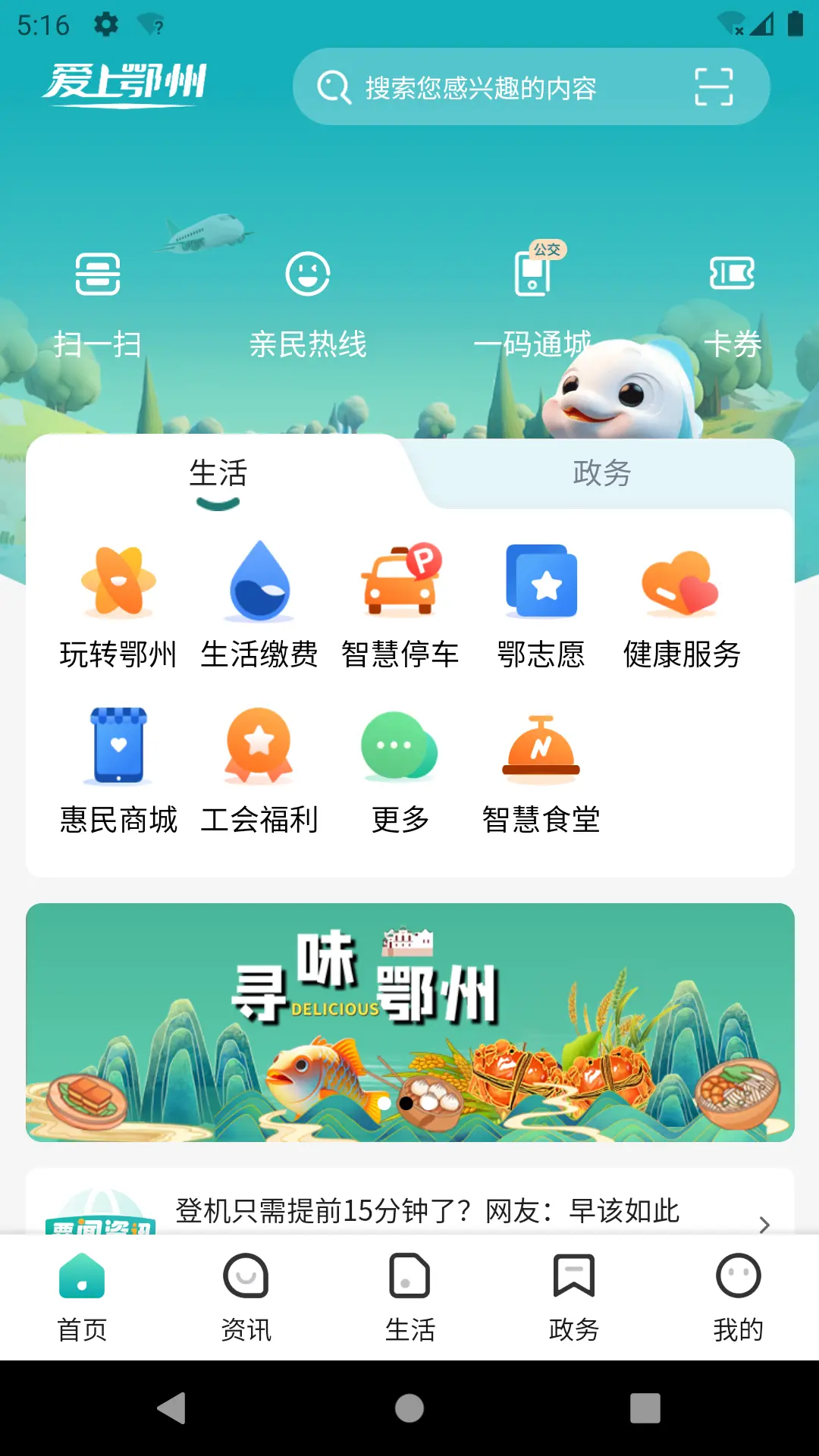Image resolution: width=819 pixels, height=1456 pixels.
Task: Switch to the 政务 top tab
Action: pyautogui.click(x=601, y=473)
